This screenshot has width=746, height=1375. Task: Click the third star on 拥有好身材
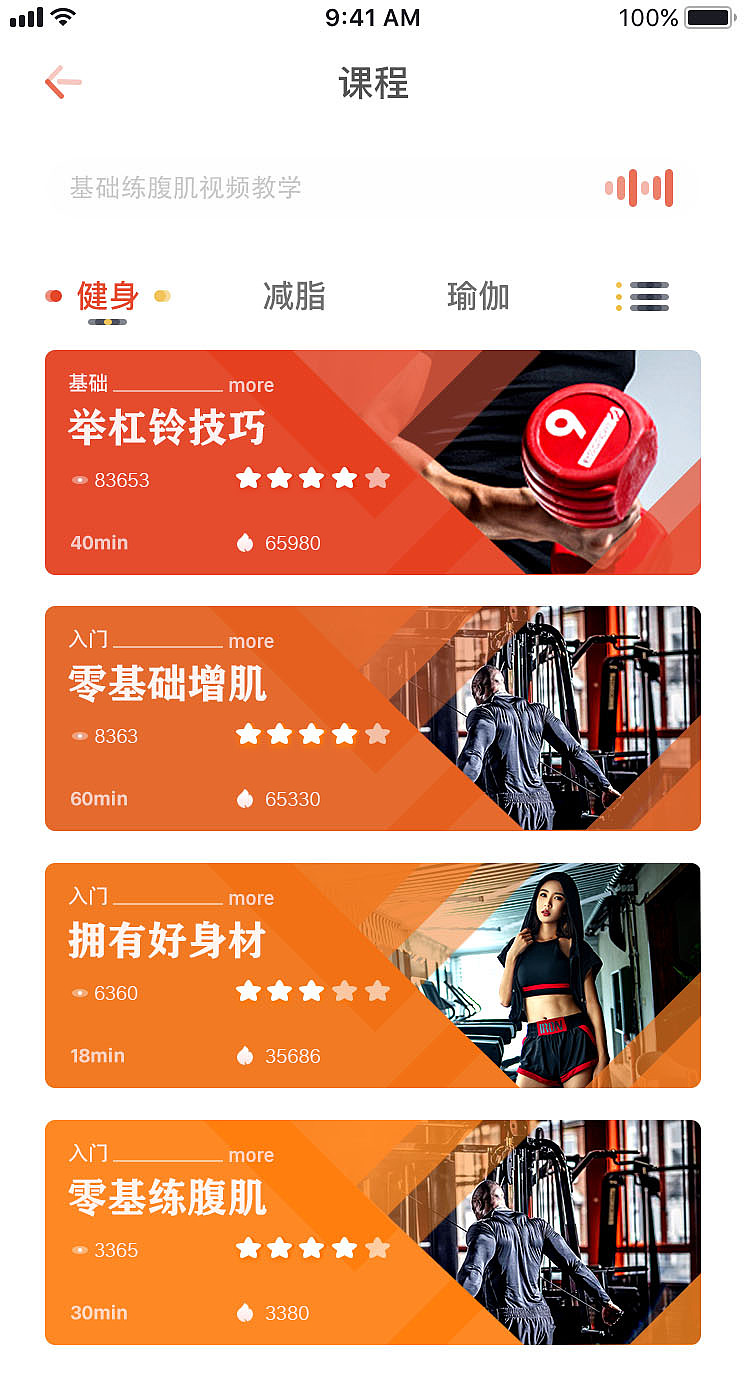[312, 991]
